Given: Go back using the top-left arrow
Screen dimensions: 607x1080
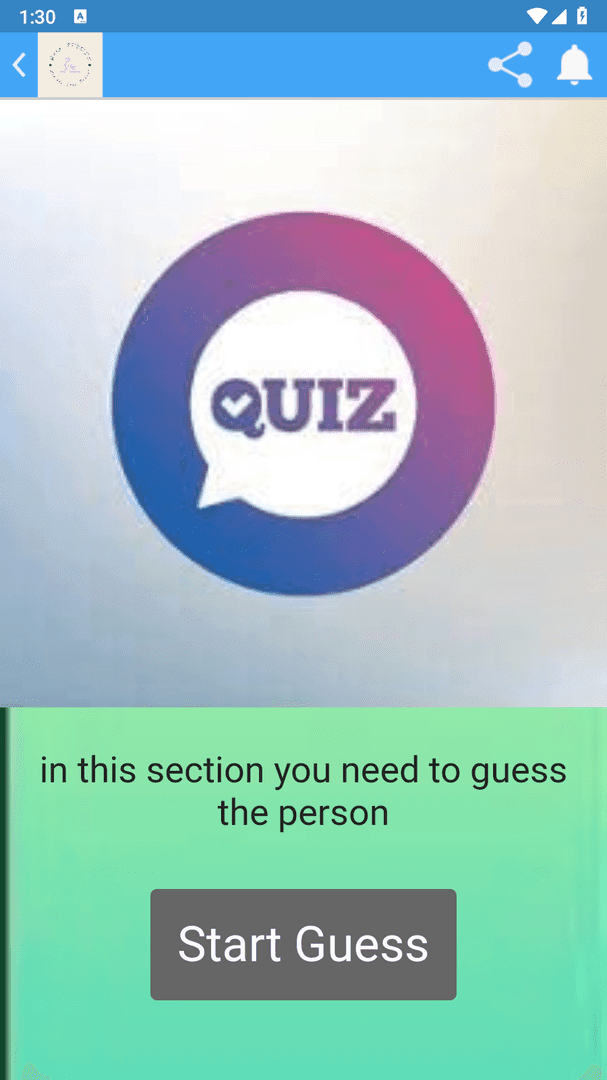Looking at the screenshot, I should click(18, 66).
